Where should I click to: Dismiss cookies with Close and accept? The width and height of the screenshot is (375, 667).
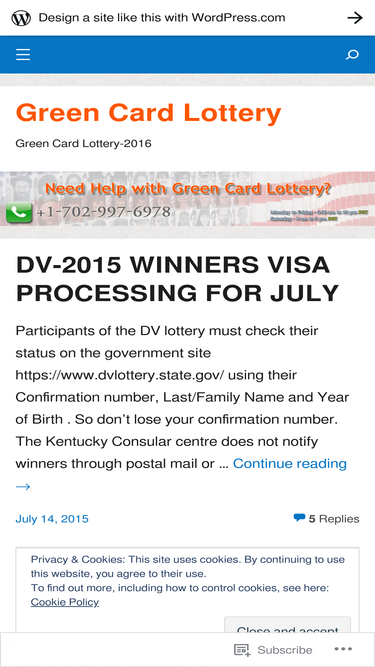(287, 625)
